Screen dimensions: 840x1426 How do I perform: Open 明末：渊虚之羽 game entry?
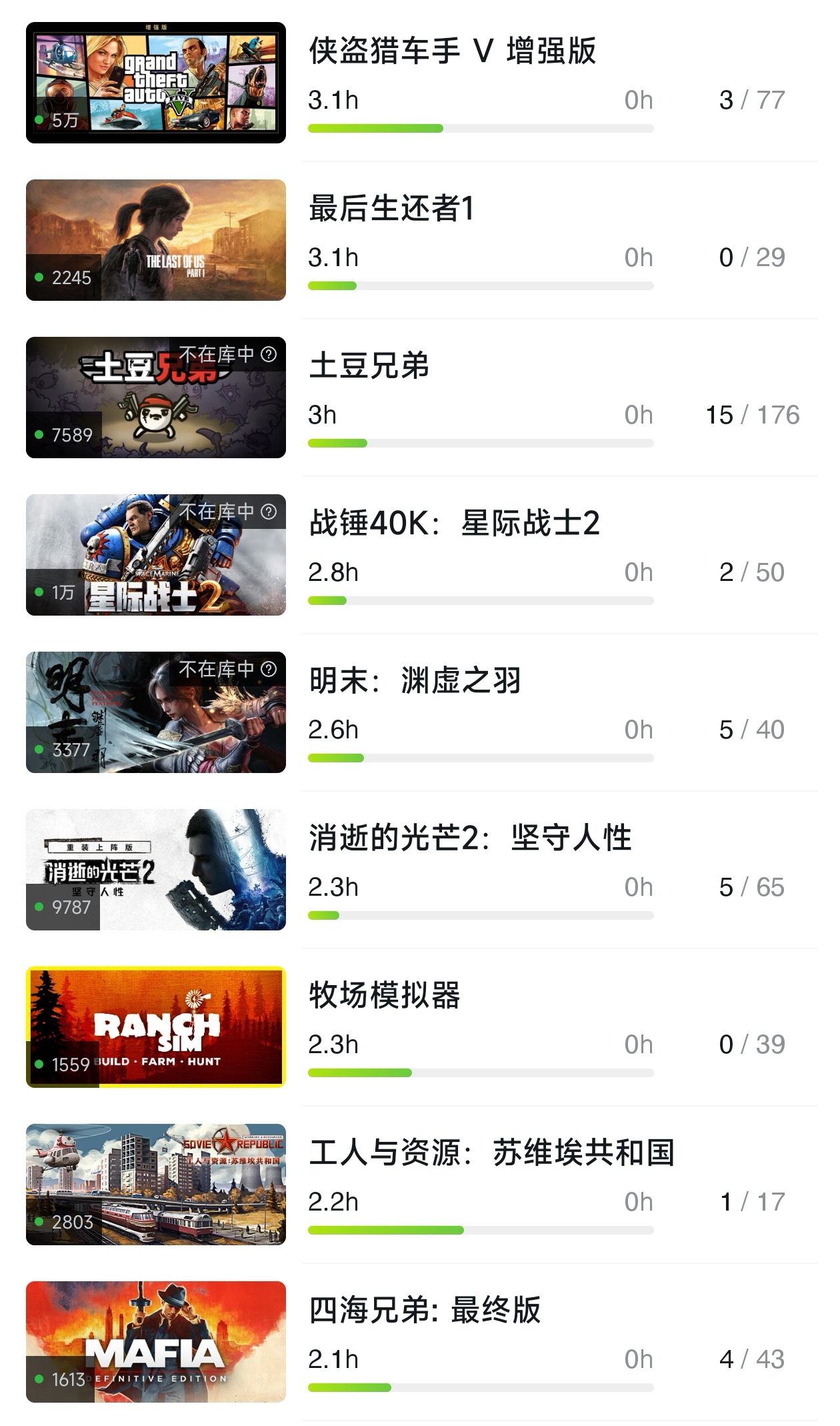point(414,680)
